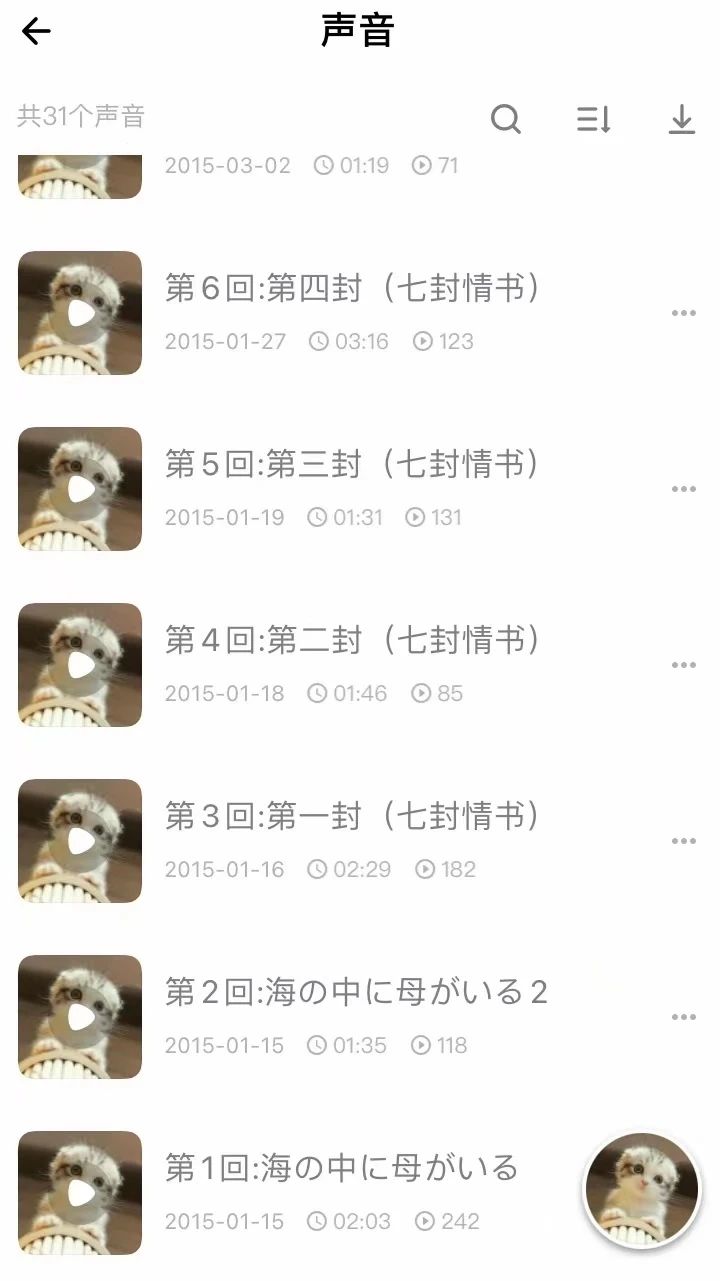The height and width of the screenshot is (1281, 720).
Task: Click the download icon in the top bar
Action: point(682,119)
